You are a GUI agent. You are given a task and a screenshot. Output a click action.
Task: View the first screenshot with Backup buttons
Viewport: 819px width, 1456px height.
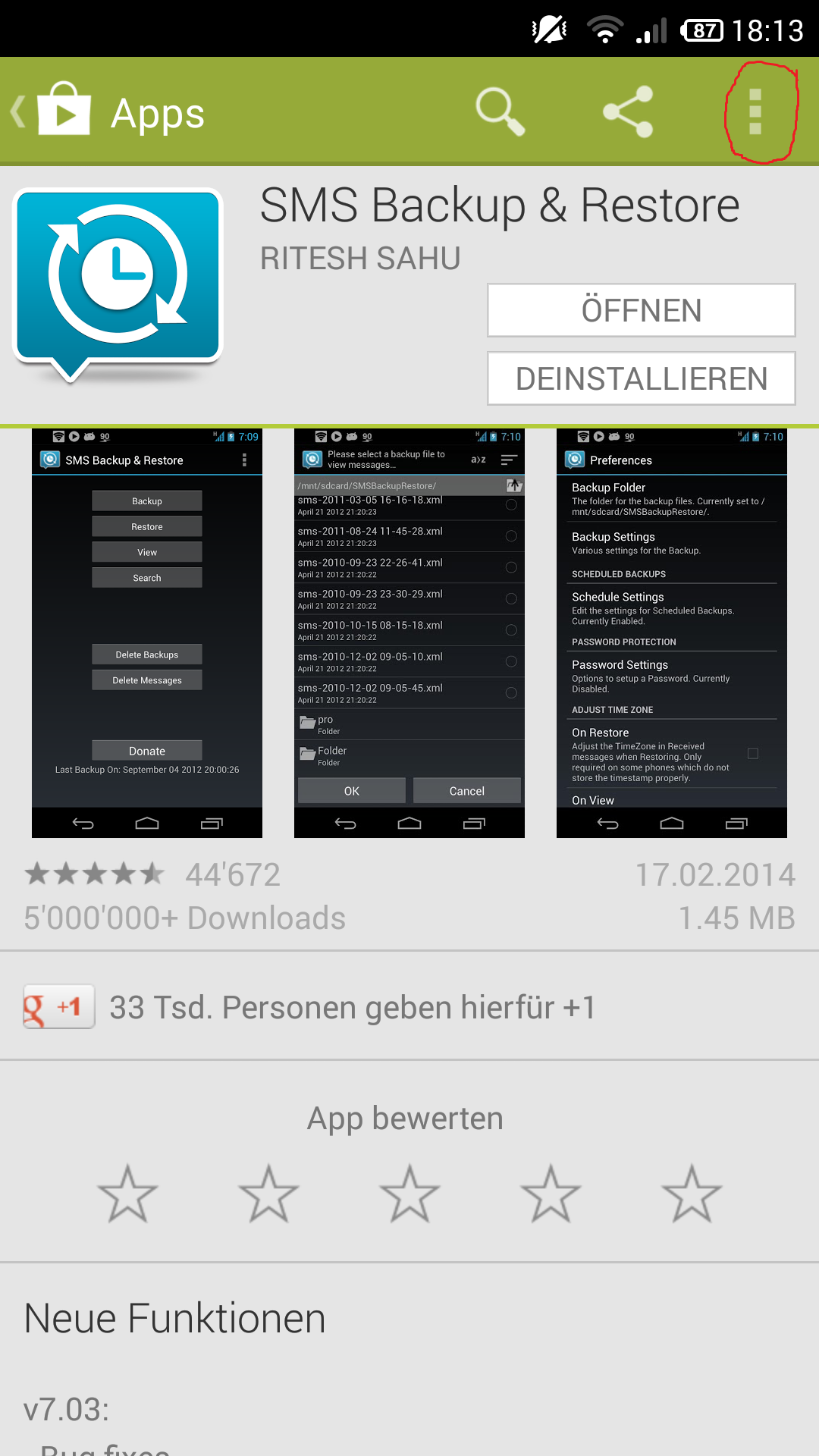(x=147, y=633)
